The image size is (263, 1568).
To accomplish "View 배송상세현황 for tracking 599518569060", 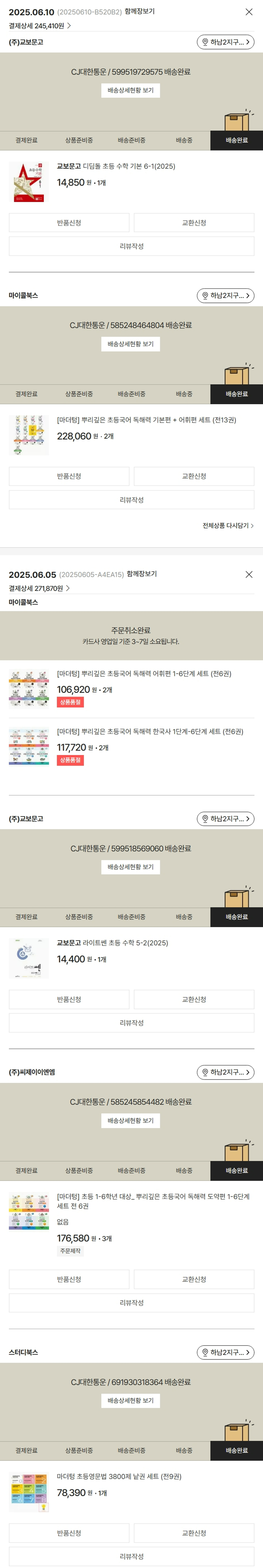I will point(130,867).
